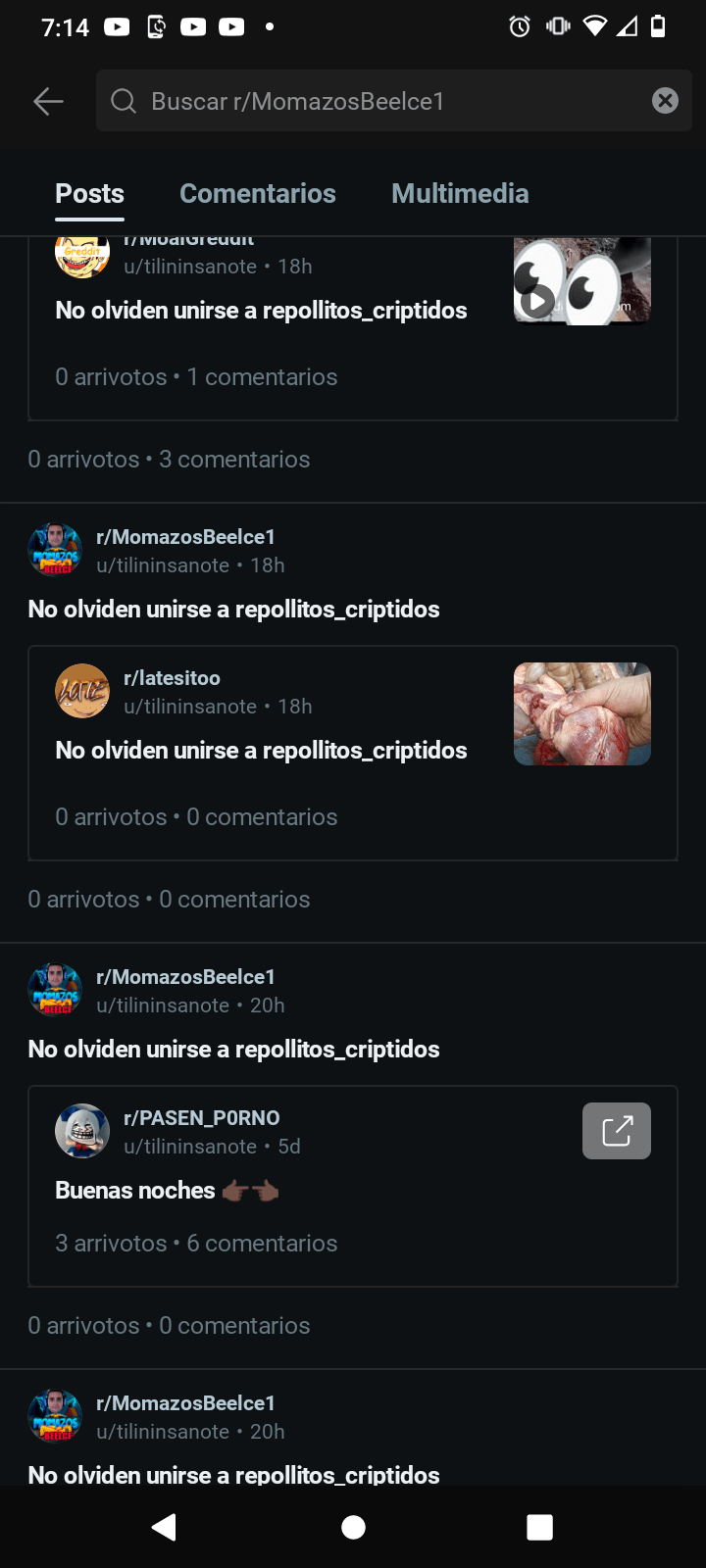Image resolution: width=706 pixels, height=1568 pixels.
Task: Open the r/latesitoo community link
Action: [172, 678]
